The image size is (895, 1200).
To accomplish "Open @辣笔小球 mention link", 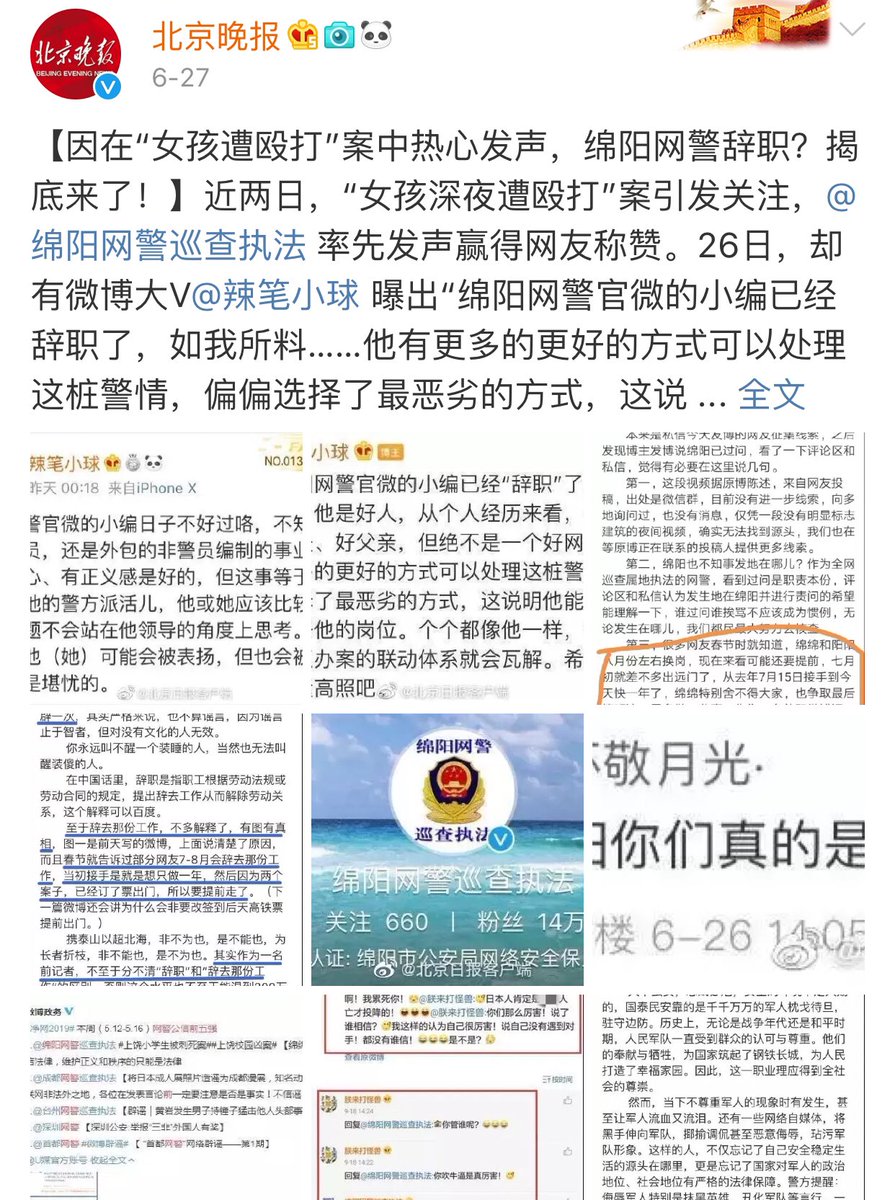I will [282, 296].
